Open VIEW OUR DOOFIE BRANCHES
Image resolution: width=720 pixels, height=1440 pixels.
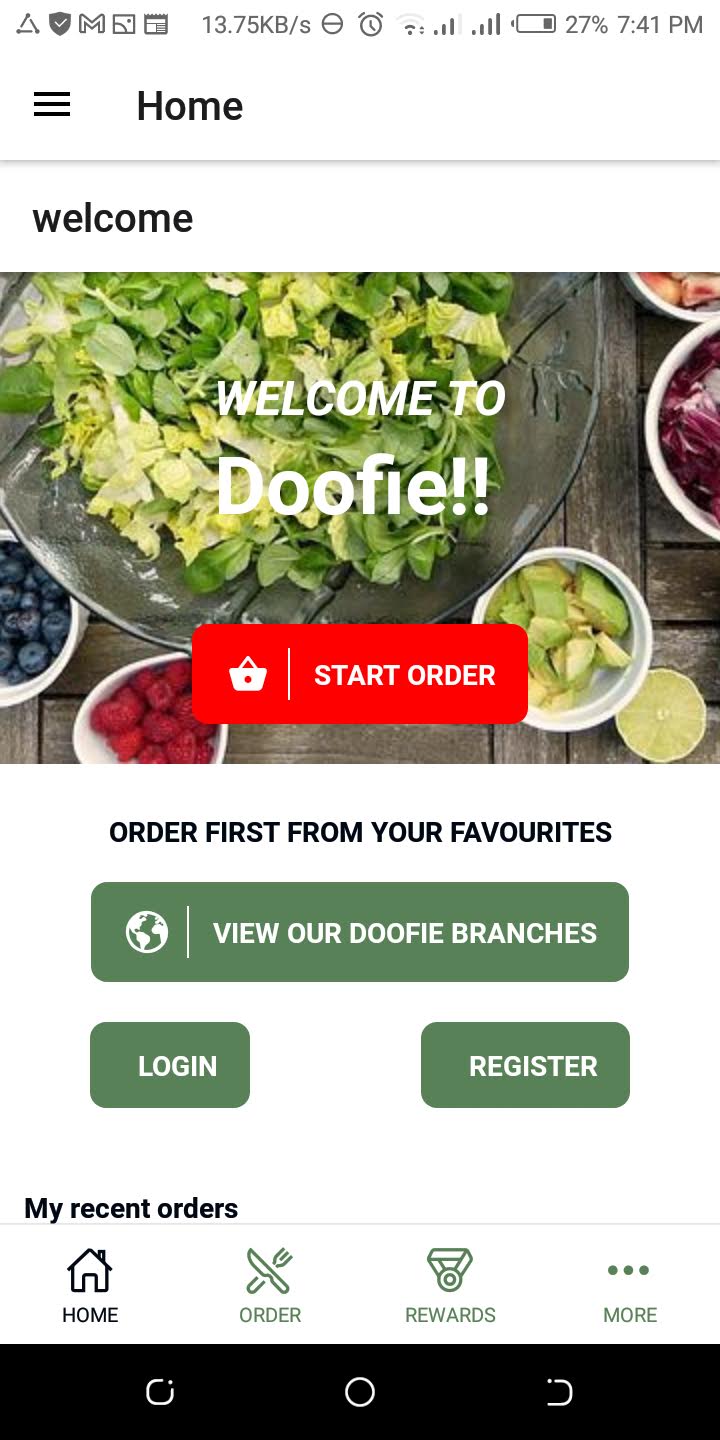[403, 931]
